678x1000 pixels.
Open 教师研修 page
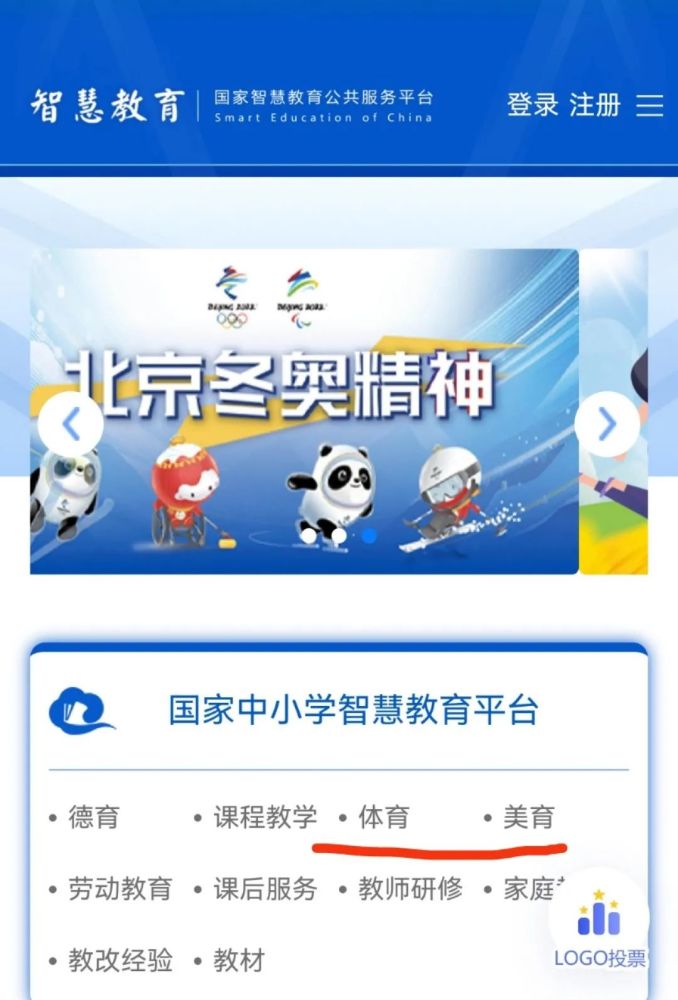(410, 888)
